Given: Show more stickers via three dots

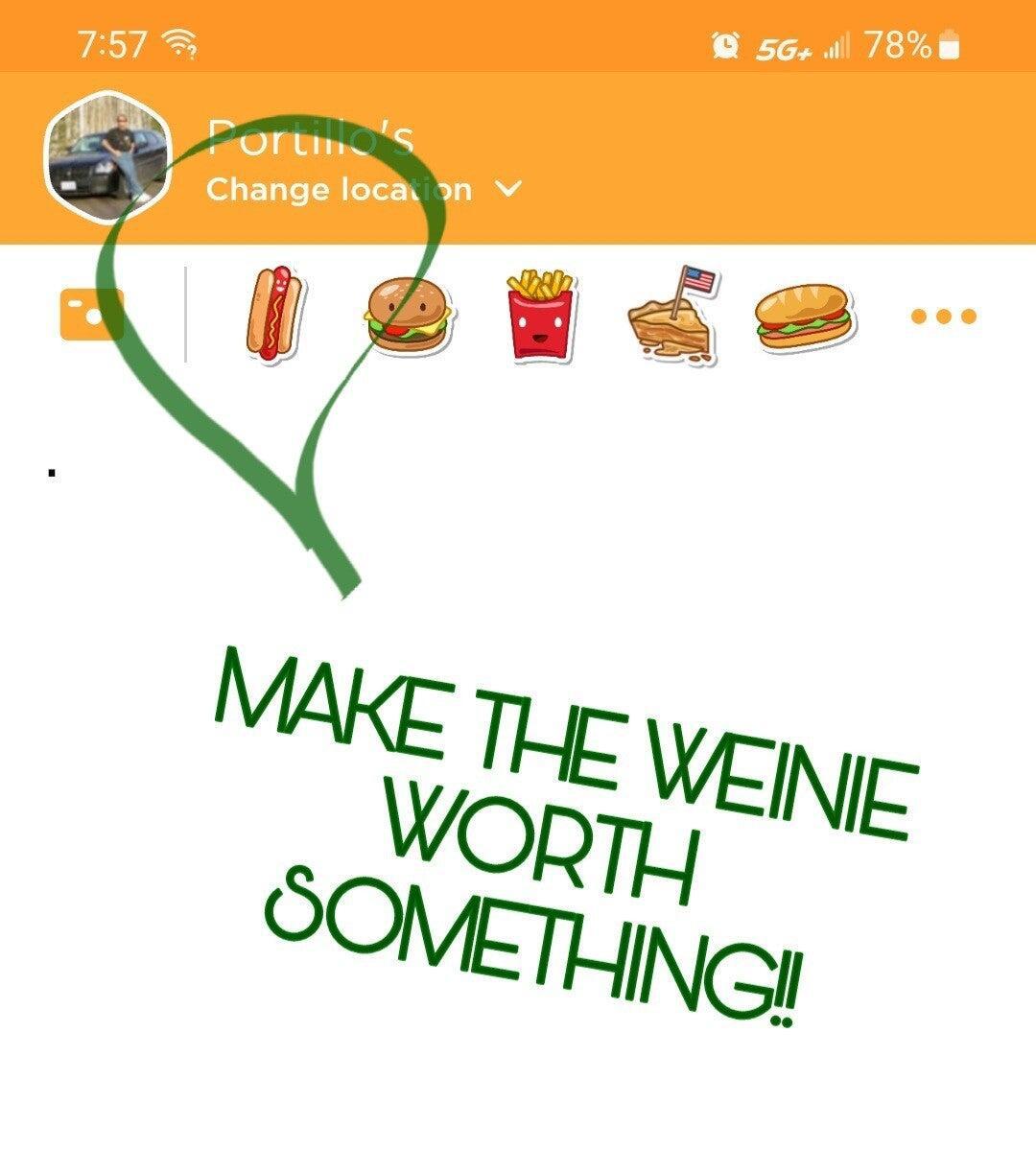Looking at the screenshot, I should [x=943, y=316].
